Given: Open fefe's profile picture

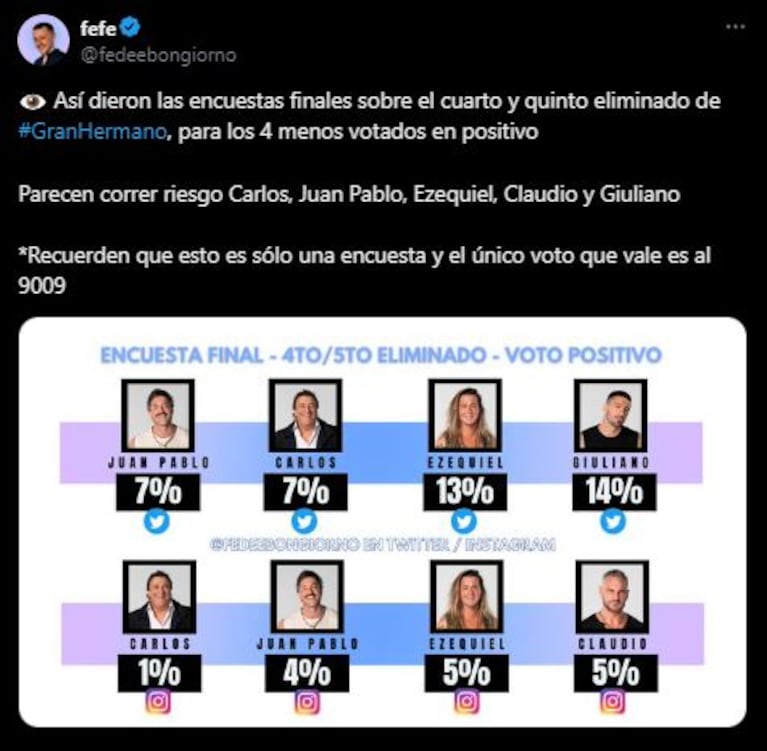Looking at the screenshot, I should [44, 40].
